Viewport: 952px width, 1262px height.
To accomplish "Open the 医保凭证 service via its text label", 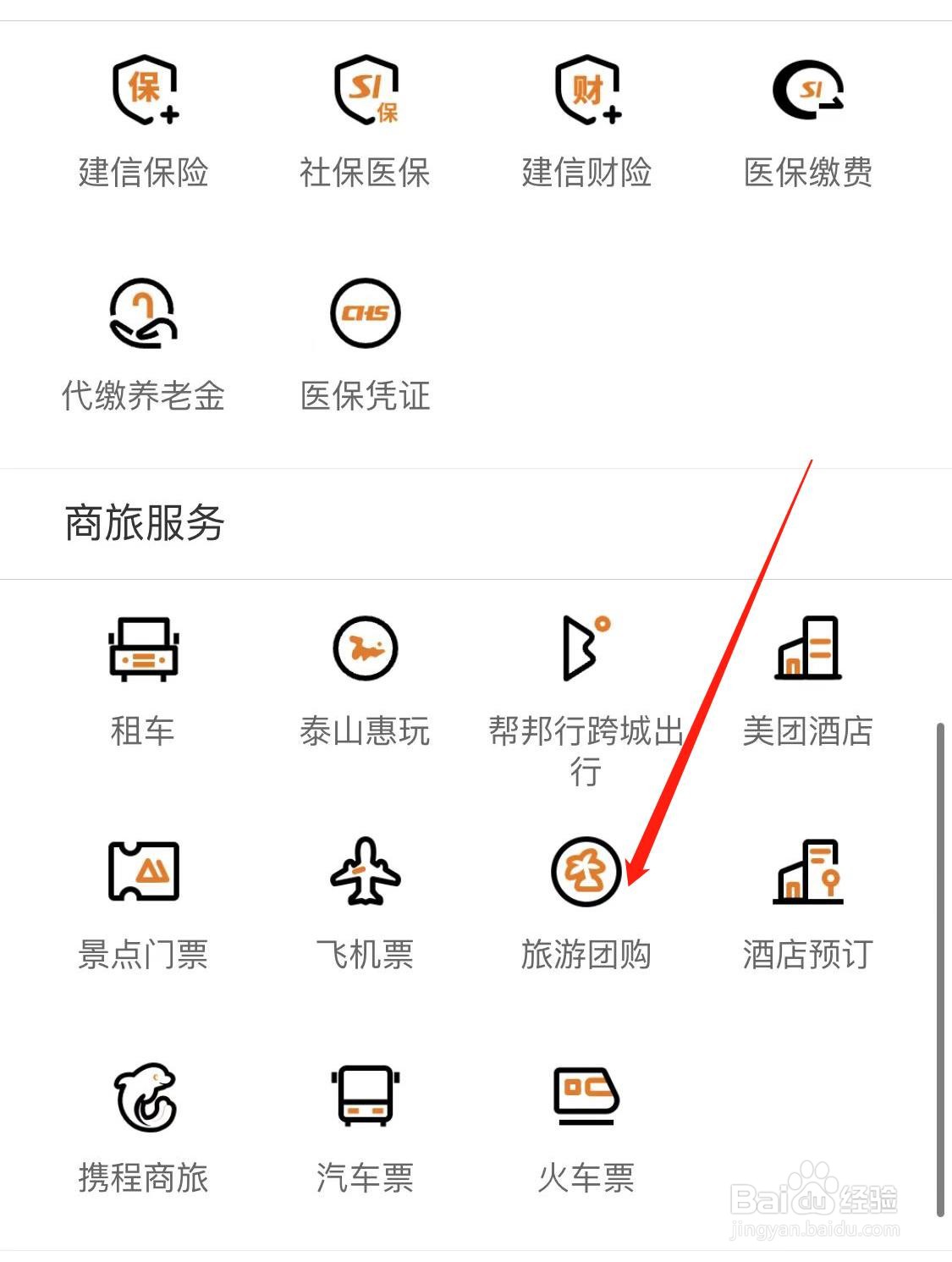I will click(366, 396).
